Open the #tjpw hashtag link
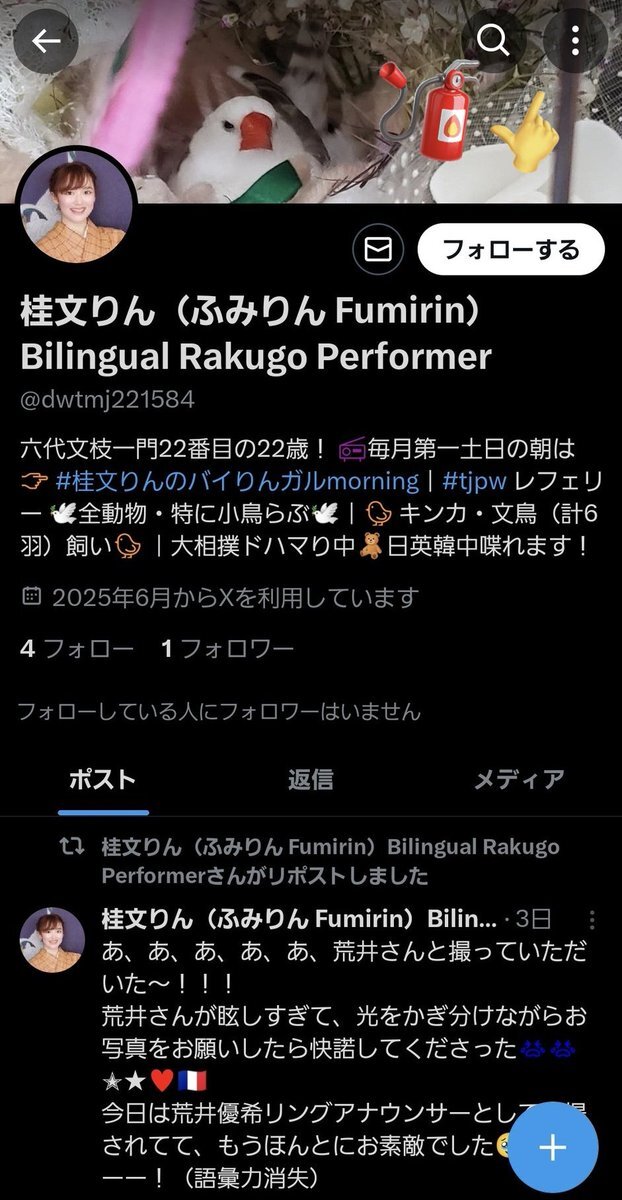The width and height of the screenshot is (622, 1200). [x=471, y=481]
